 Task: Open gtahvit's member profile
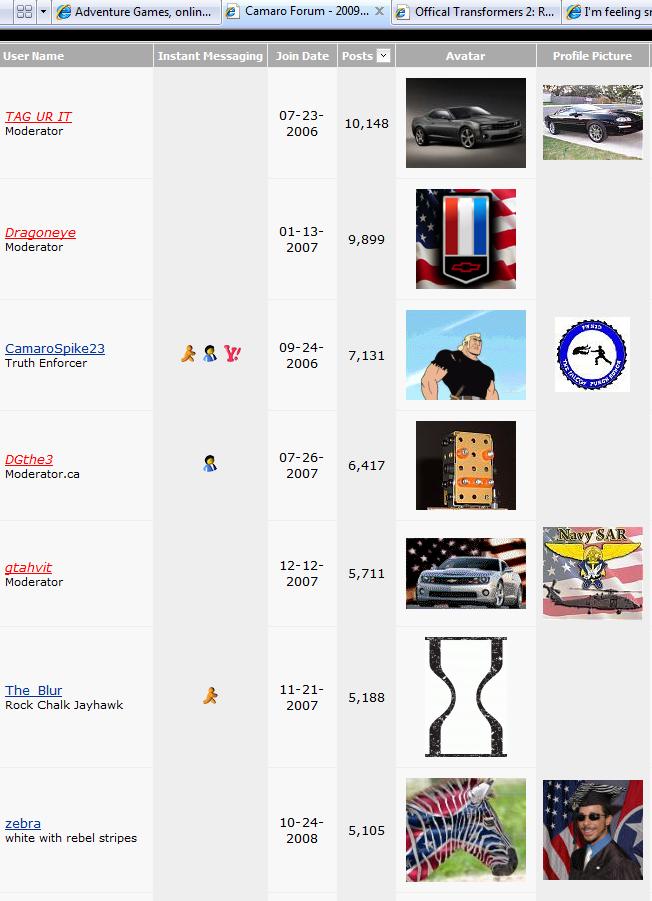(x=28, y=568)
